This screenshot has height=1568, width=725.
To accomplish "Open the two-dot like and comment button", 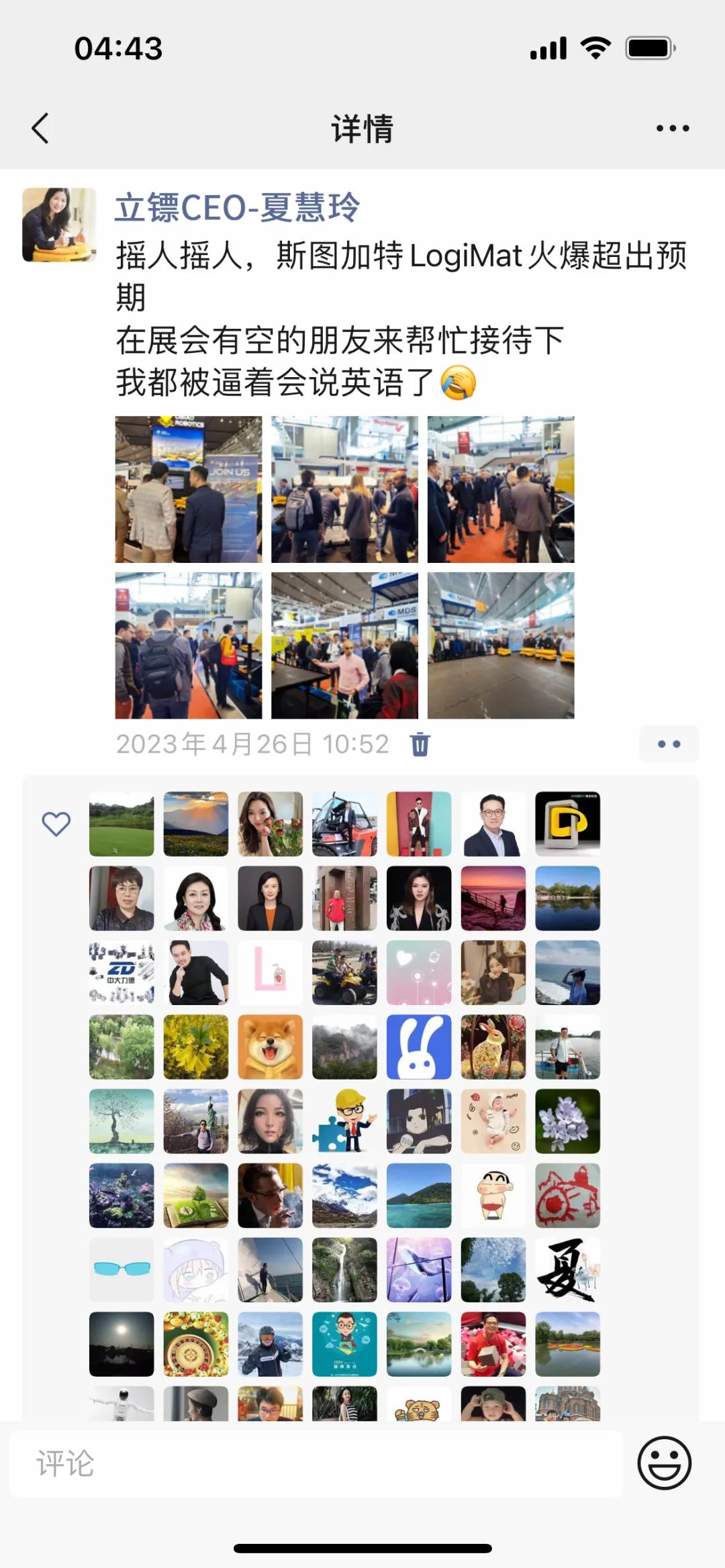I will coord(669,744).
